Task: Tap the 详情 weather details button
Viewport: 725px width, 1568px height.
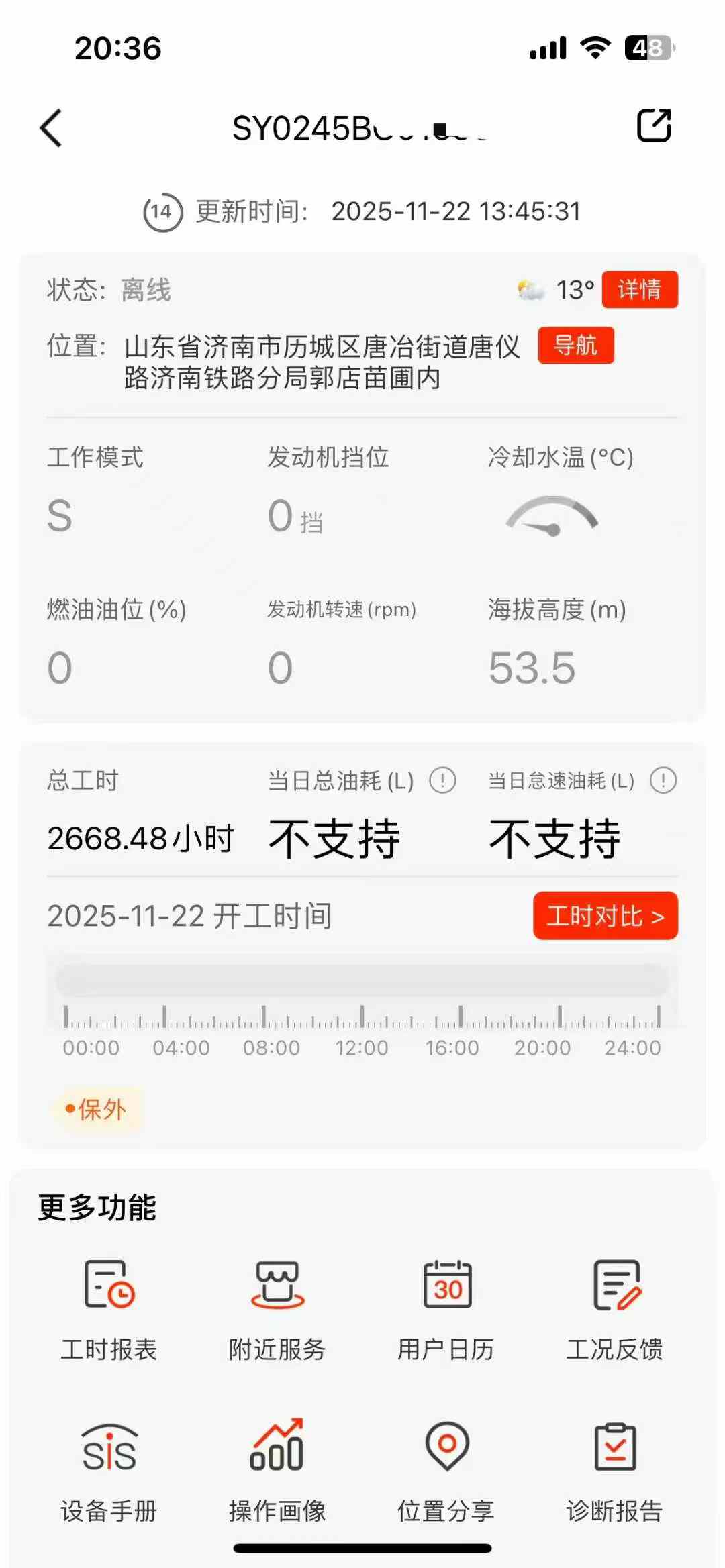Action: (x=639, y=289)
